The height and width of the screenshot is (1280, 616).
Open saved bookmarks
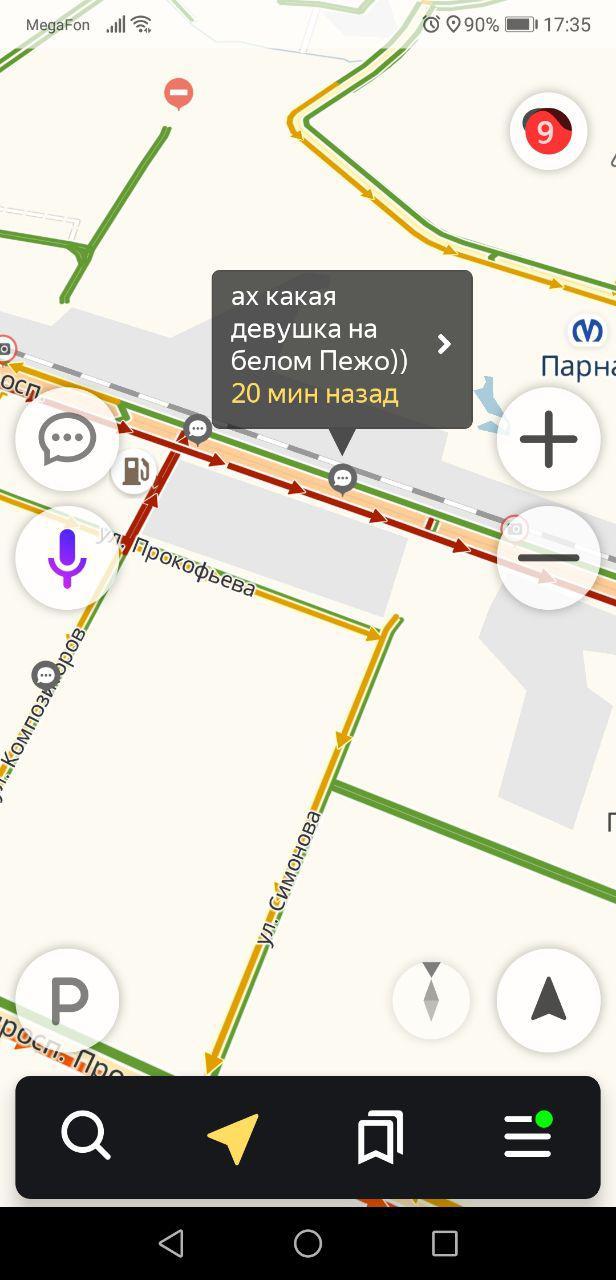tap(380, 1137)
